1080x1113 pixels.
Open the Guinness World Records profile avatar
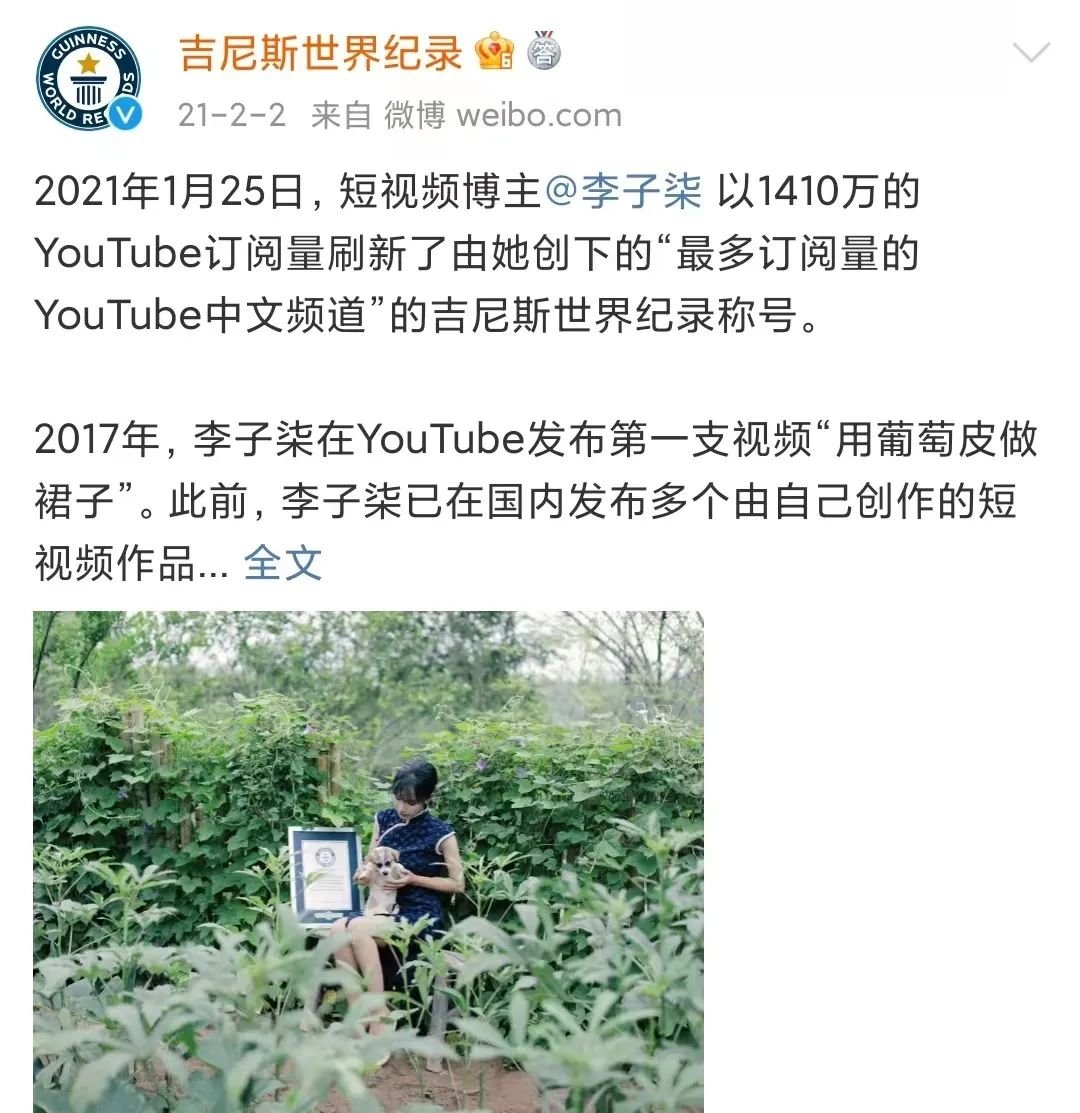pyautogui.click(x=89, y=79)
